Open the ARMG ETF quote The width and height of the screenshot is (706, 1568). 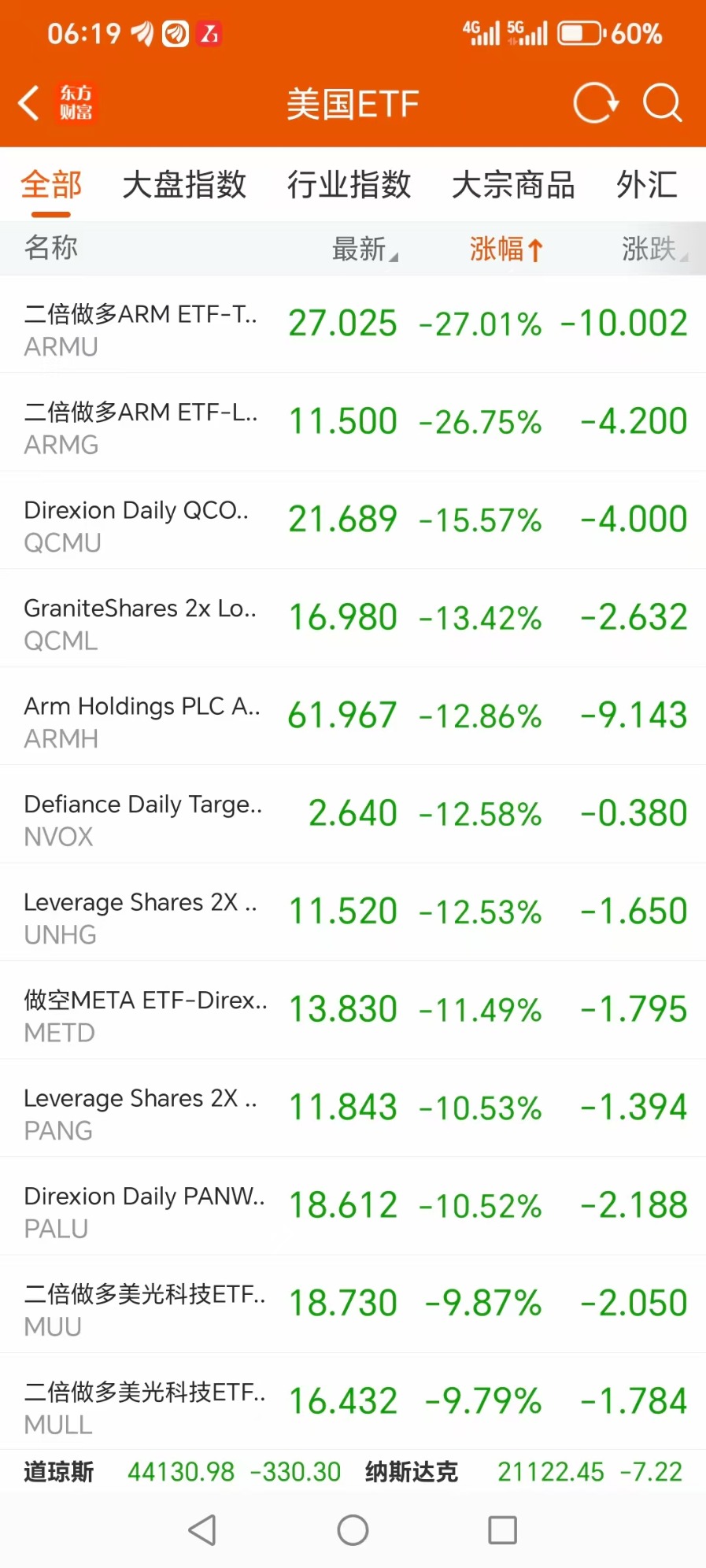click(353, 423)
